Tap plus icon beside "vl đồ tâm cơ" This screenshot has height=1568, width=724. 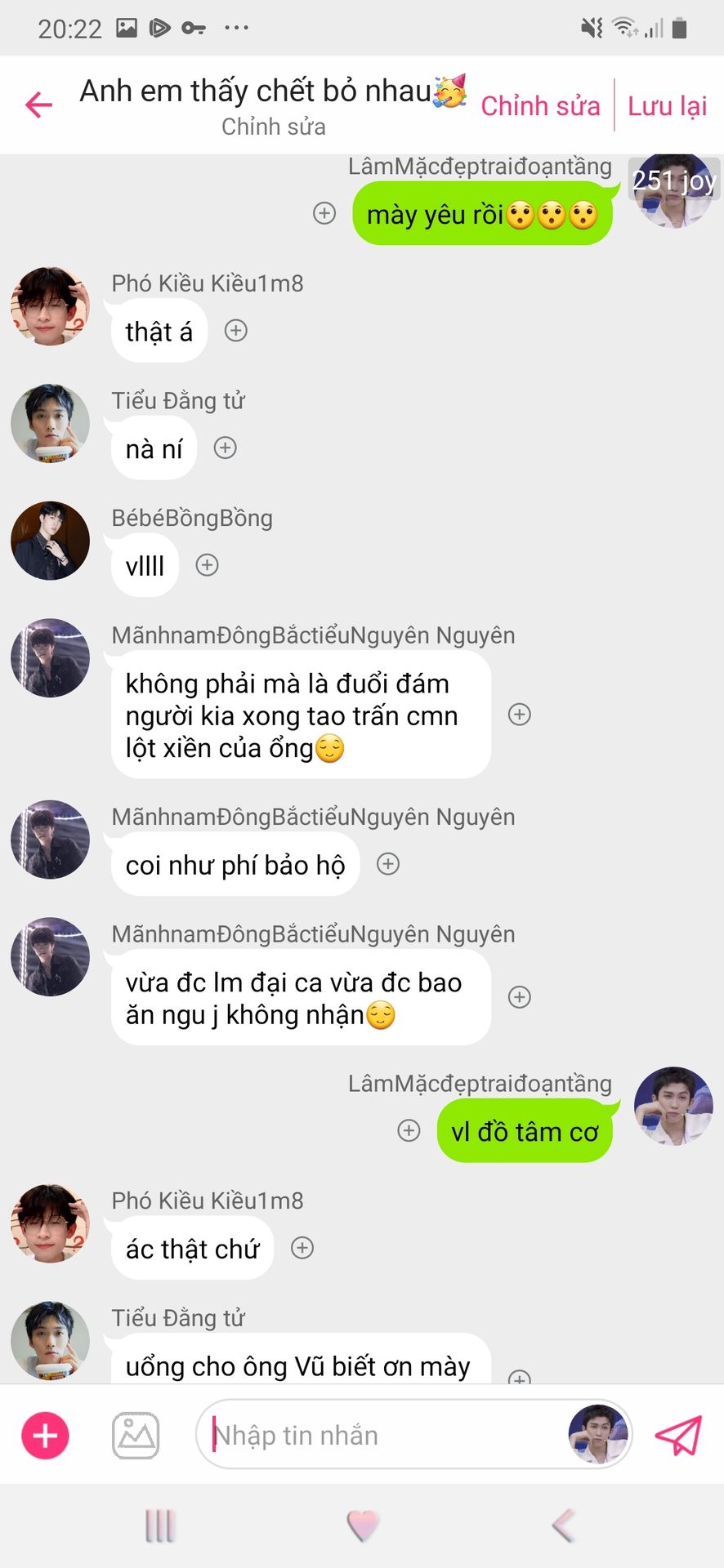[409, 1130]
